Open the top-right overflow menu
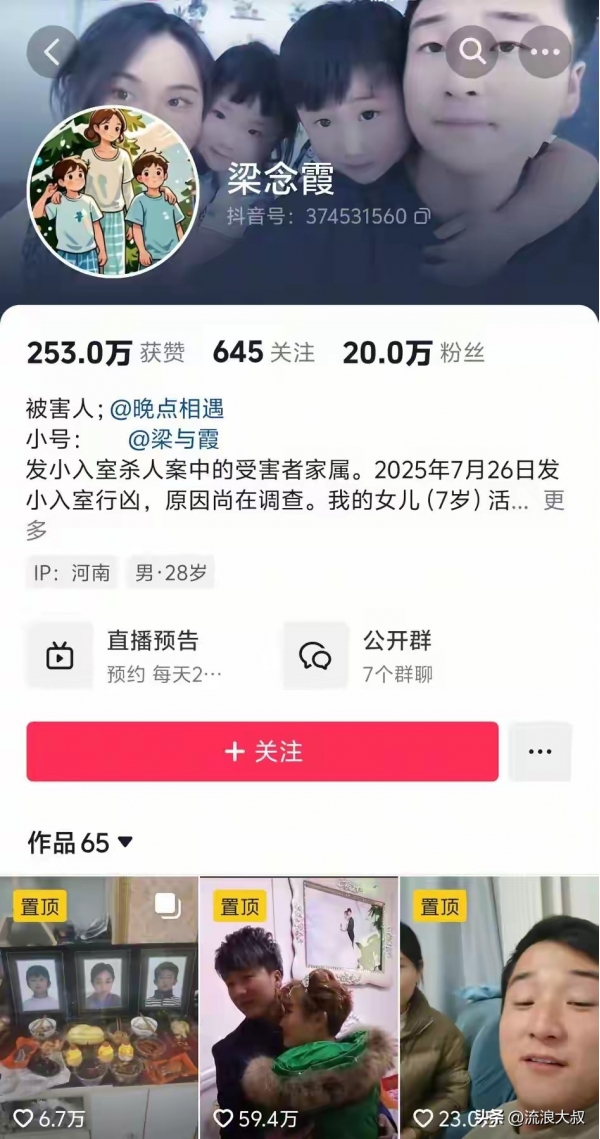Image resolution: width=600 pixels, height=1139 pixels. tap(545, 52)
